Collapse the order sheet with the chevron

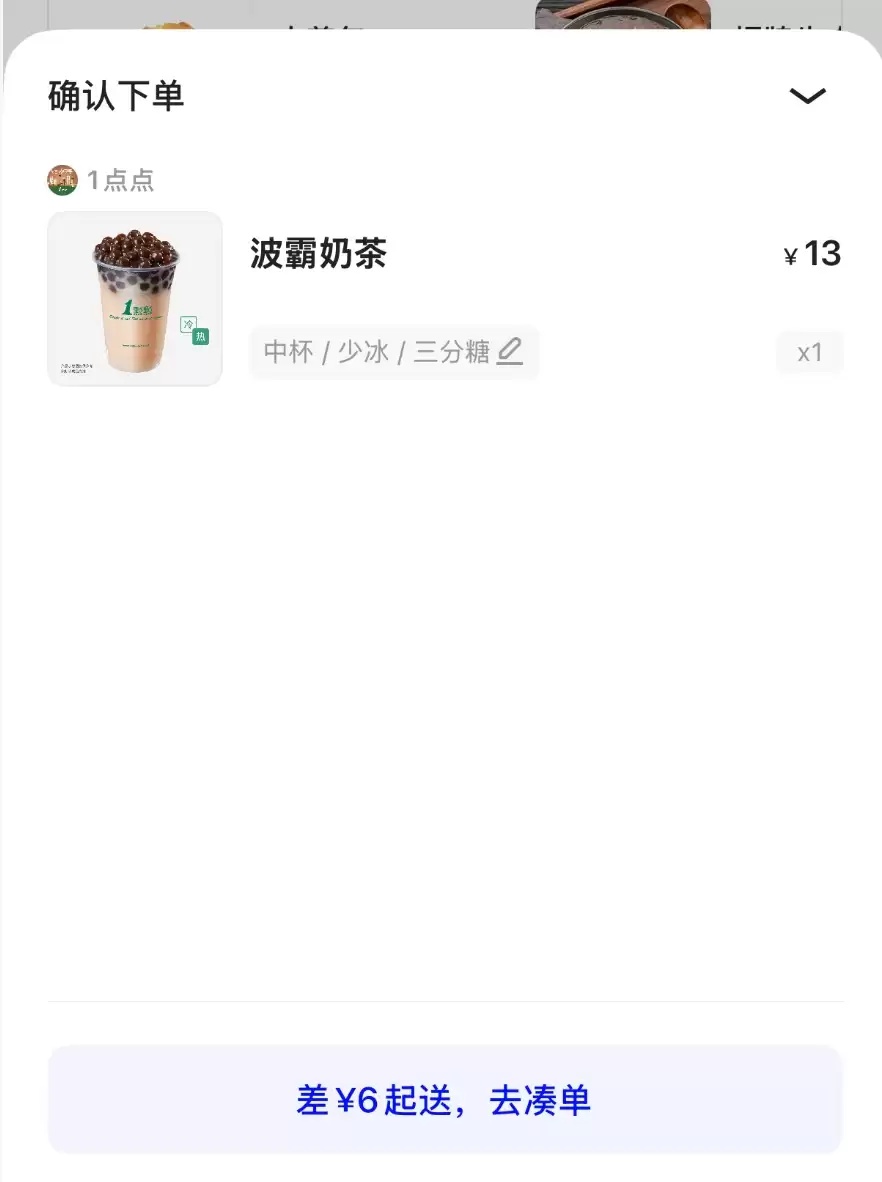pos(808,96)
